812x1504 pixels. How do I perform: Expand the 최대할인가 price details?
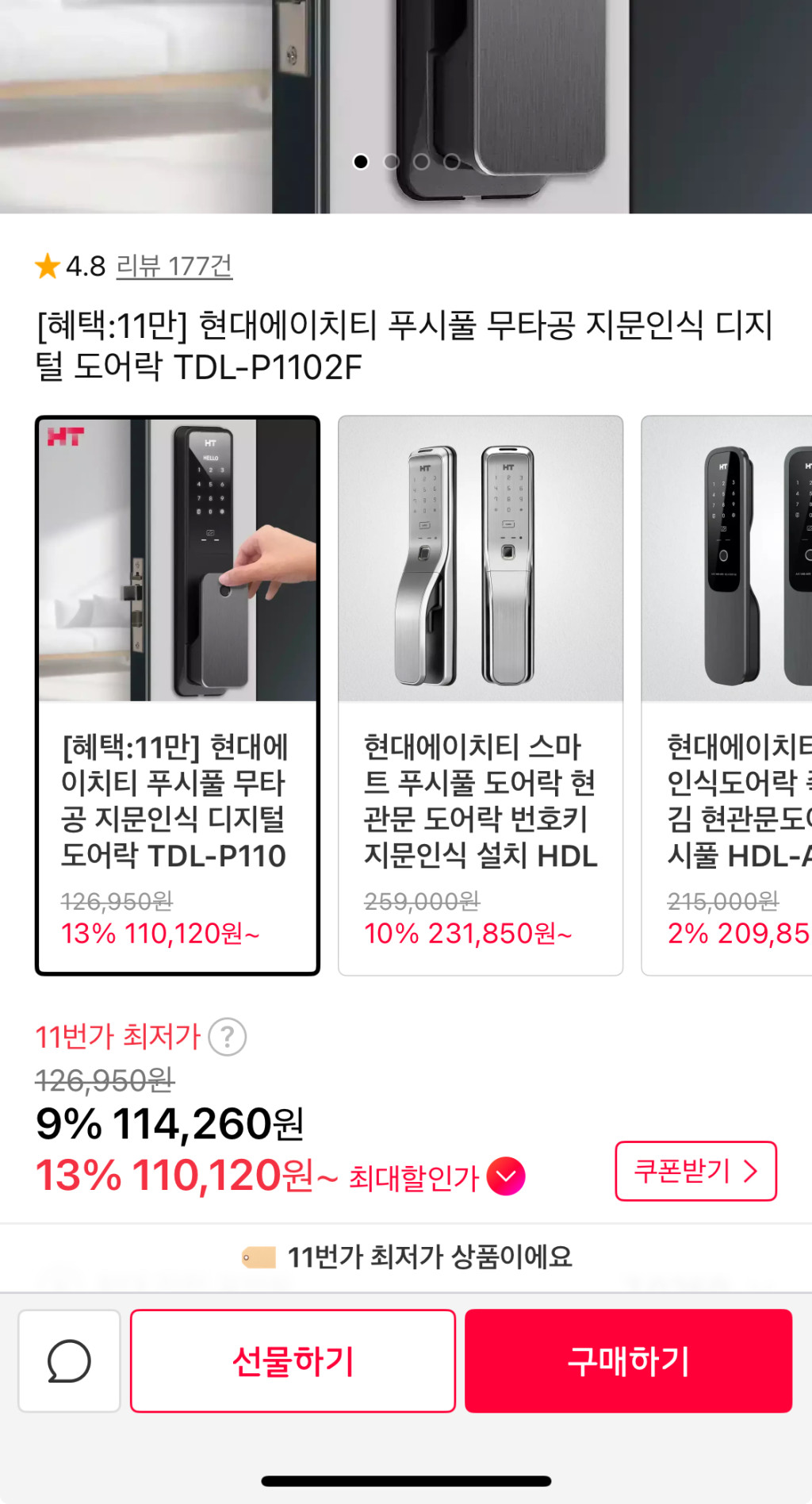pos(506,1176)
